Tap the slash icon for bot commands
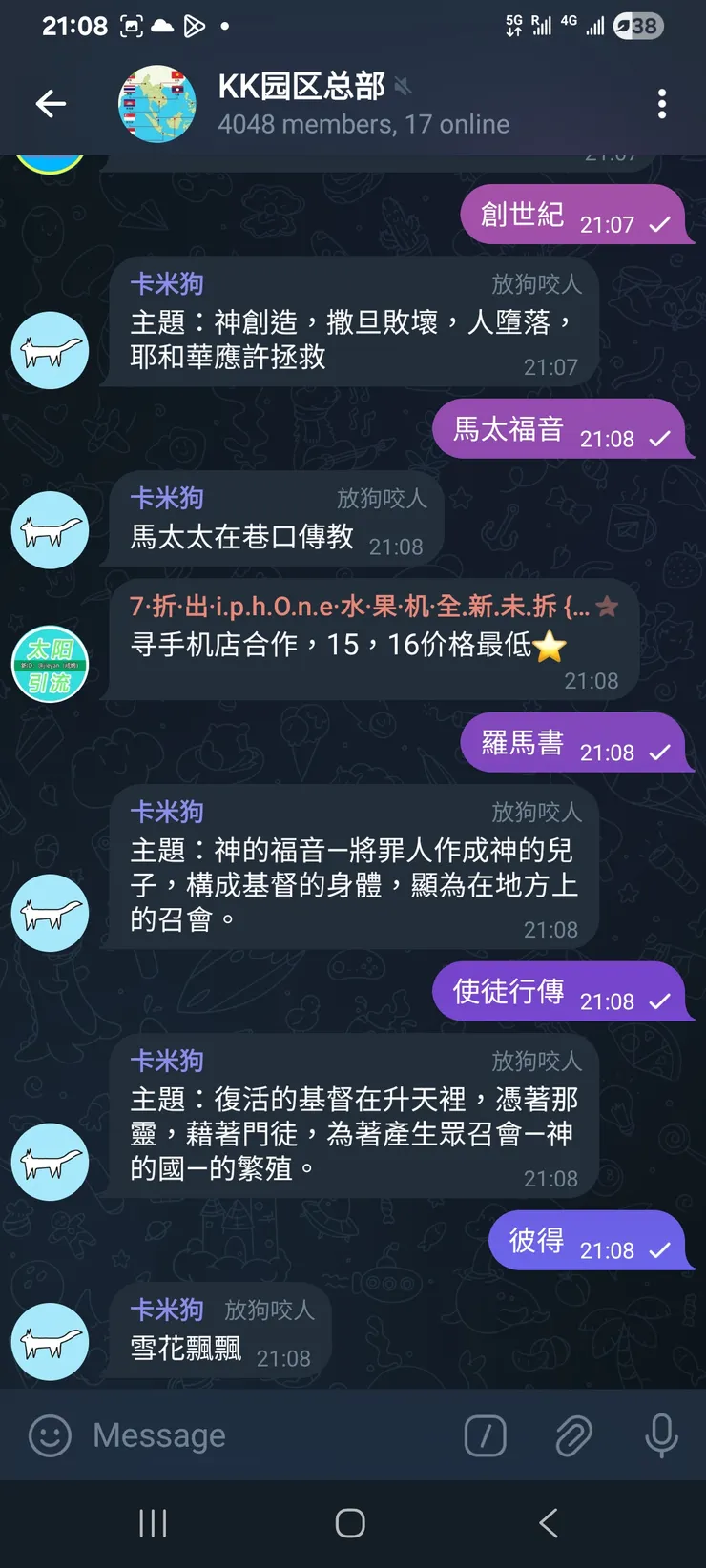This screenshot has width=706, height=1568. point(485,1435)
